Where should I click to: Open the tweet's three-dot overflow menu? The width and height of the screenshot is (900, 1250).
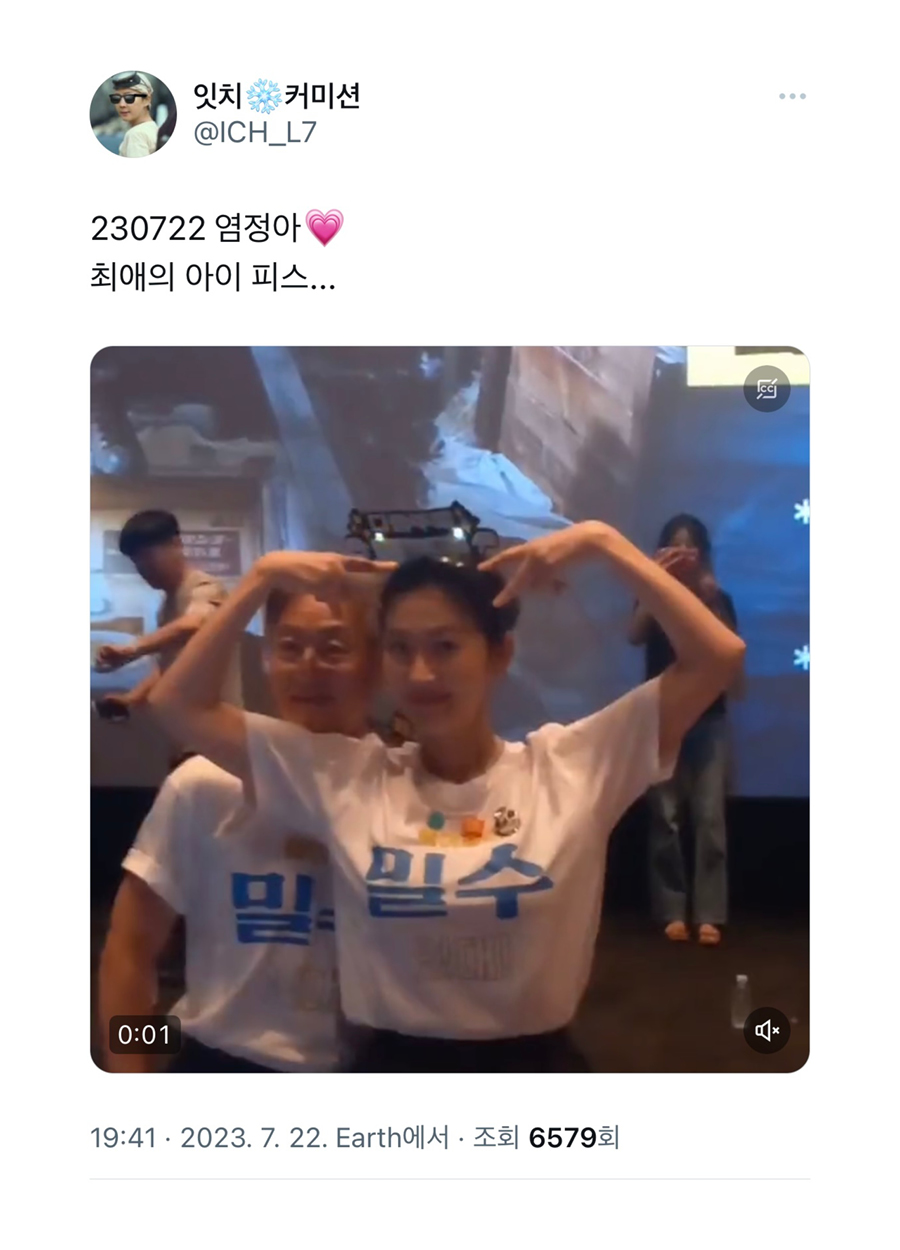tap(792, 96)
